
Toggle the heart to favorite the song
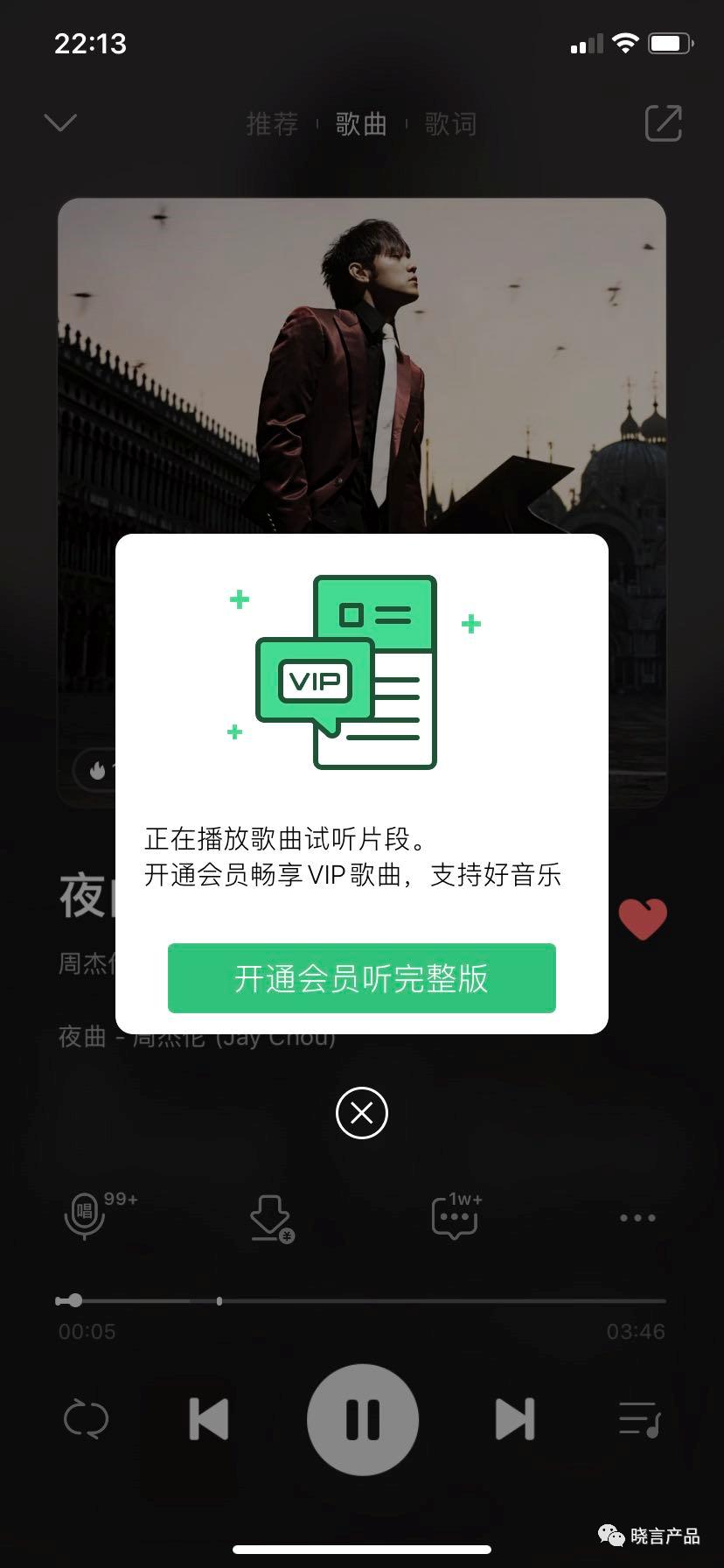644,918
